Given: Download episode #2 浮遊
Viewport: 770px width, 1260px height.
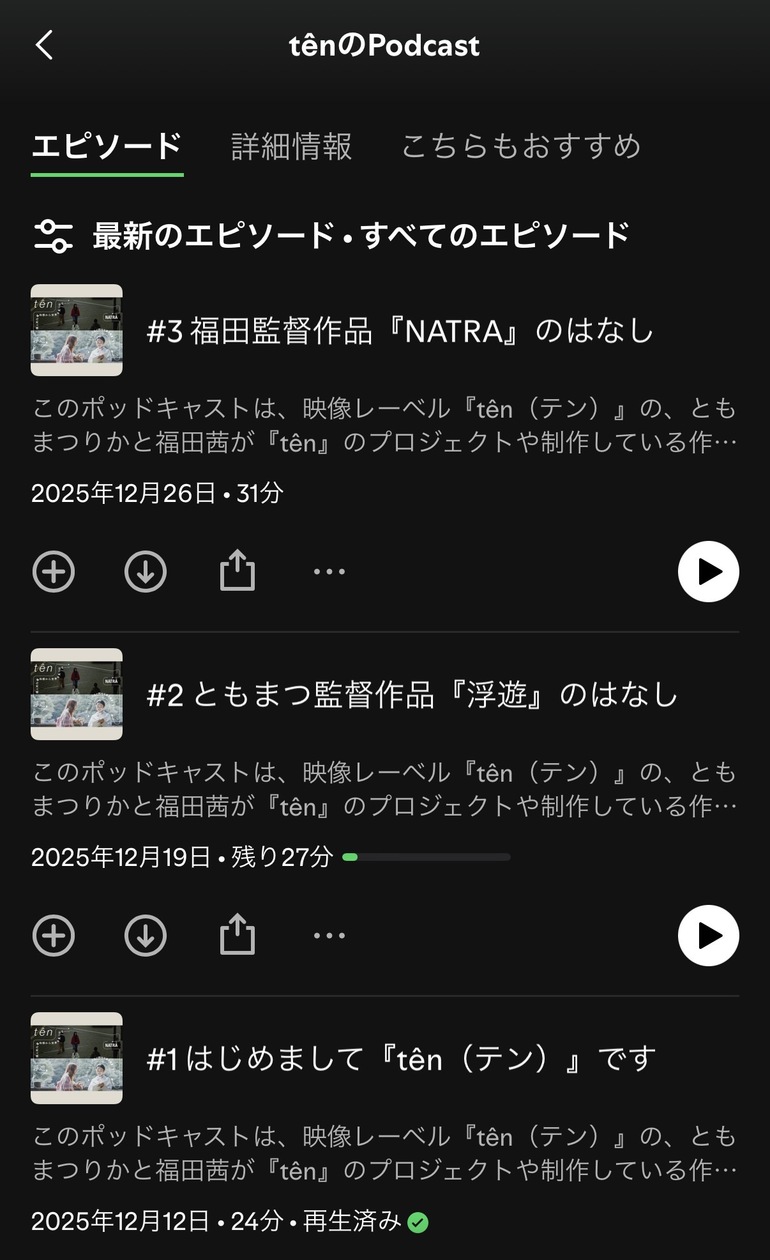Looking at the screenshot, I should [x=146, y=935].
